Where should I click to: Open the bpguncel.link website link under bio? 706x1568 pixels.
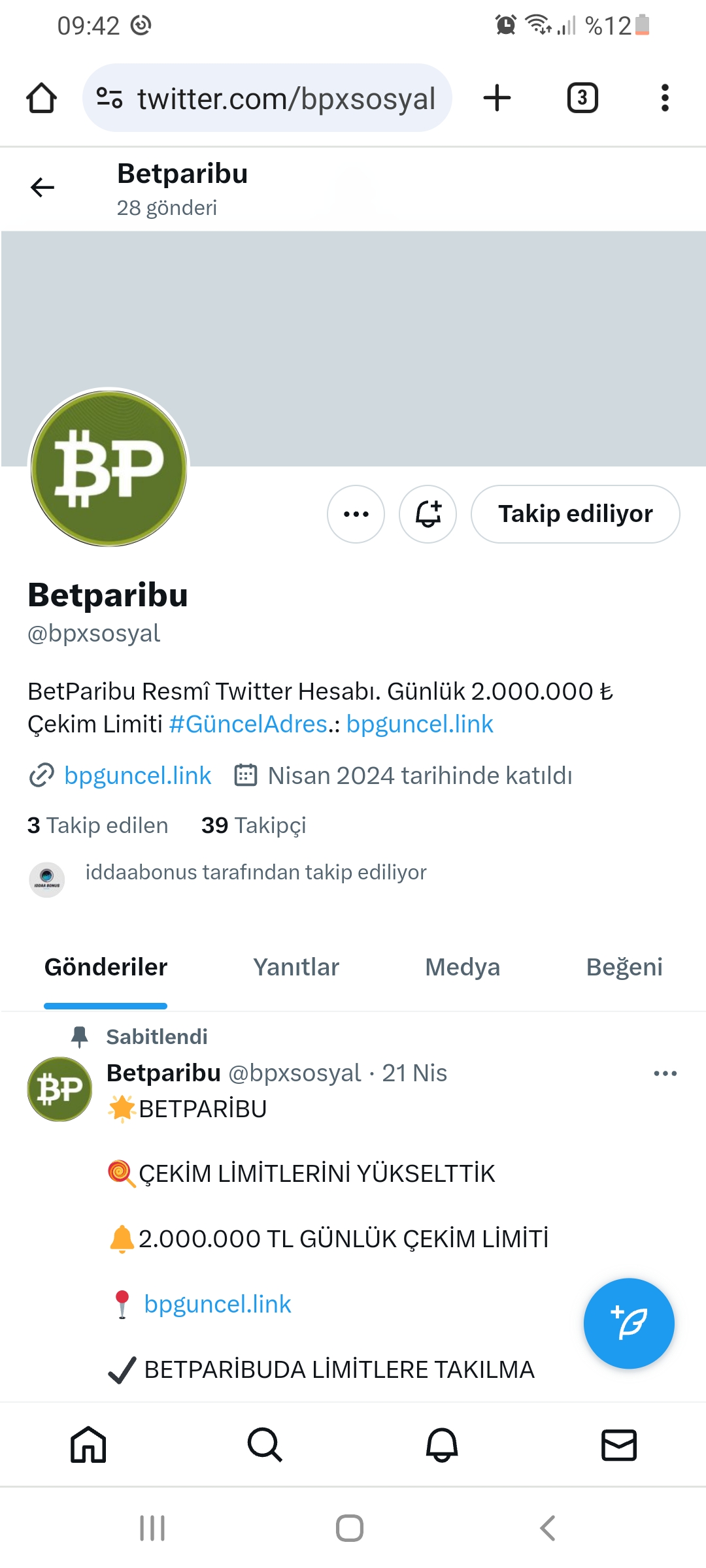[138, 776]
